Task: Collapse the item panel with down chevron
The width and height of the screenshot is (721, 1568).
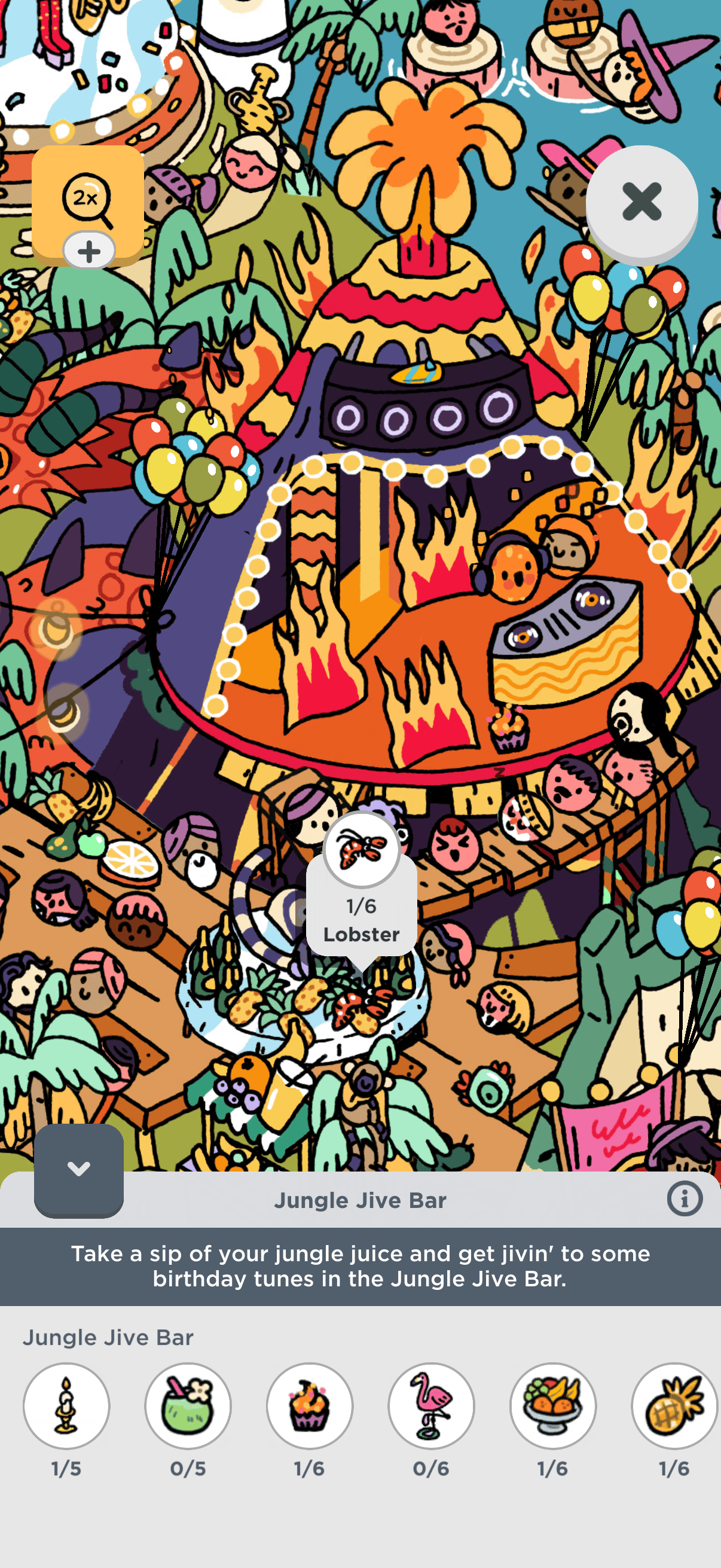Action: (x=78, y=1169)
